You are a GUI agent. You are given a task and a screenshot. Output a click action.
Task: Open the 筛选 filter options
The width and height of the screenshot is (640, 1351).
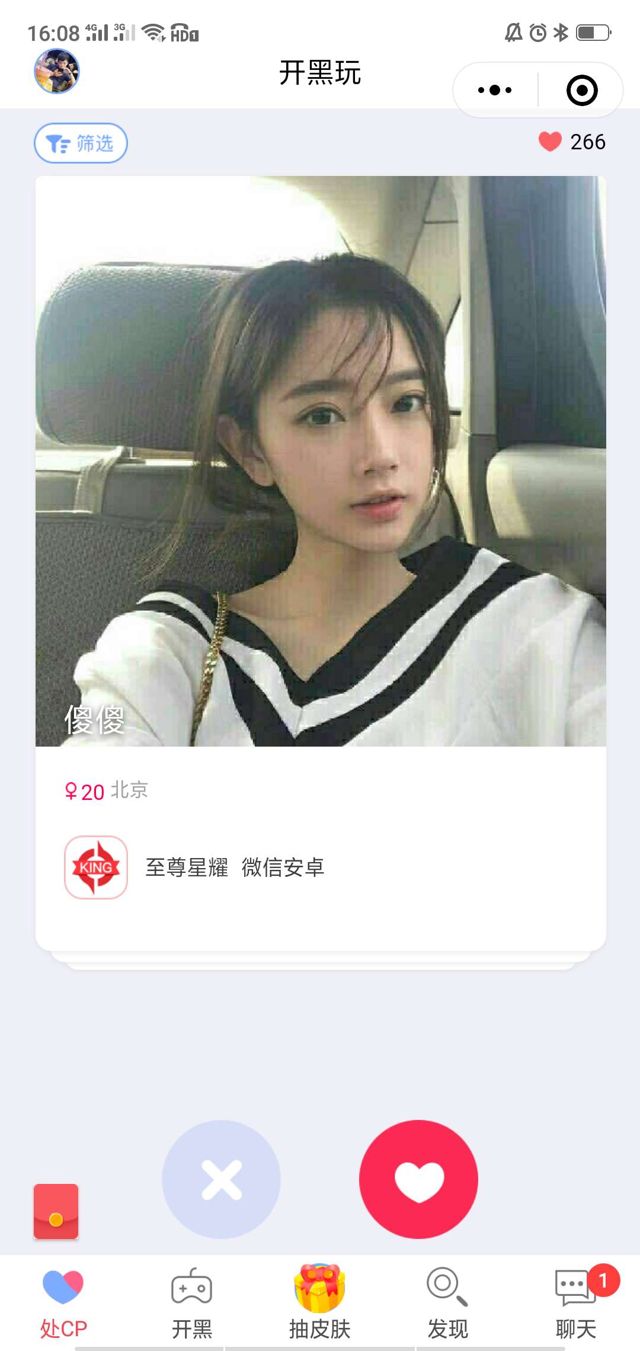[81, 143]
